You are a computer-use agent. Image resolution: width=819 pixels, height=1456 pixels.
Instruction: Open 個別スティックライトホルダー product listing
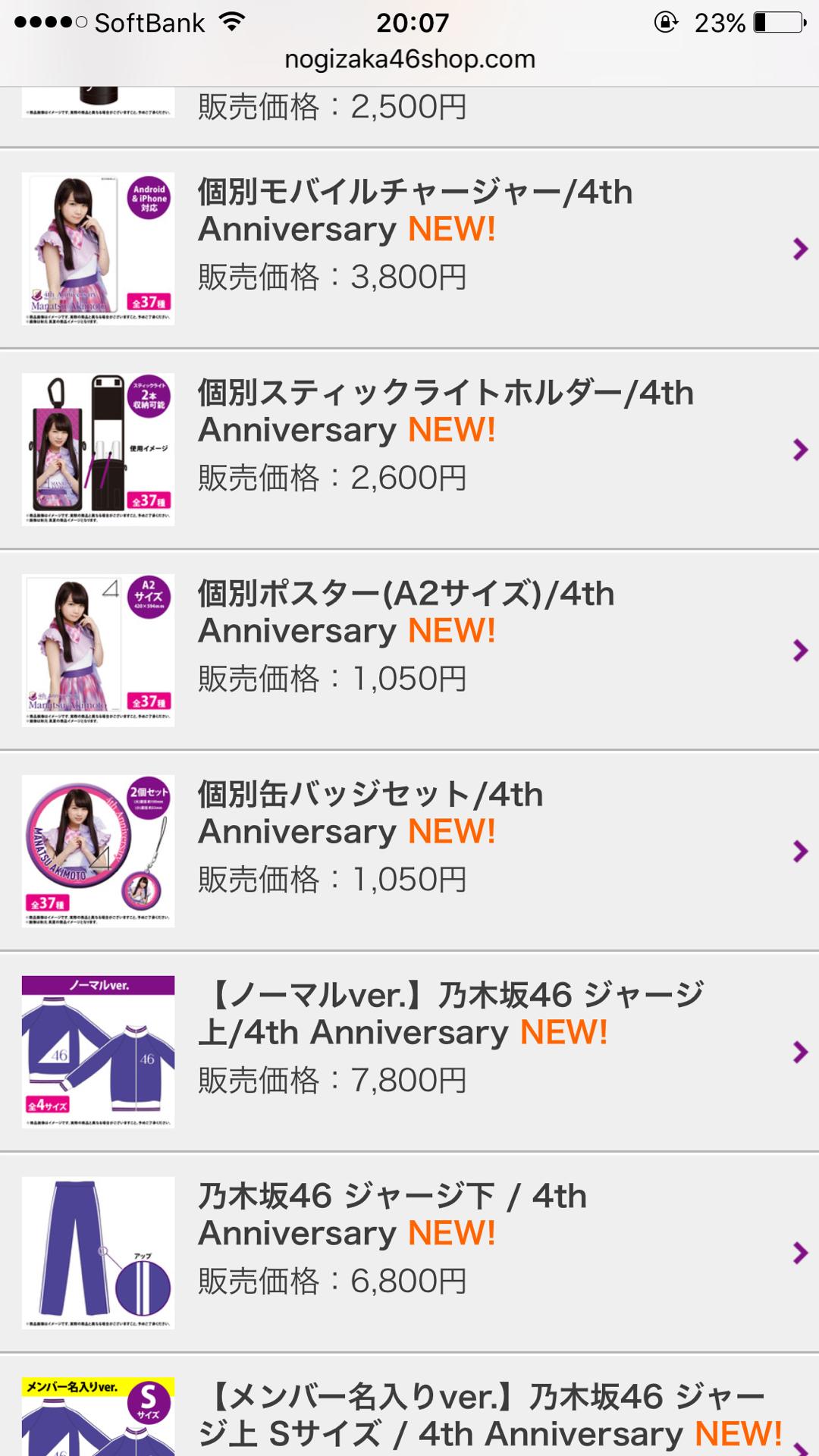pyautogui.click(x=409, y=449)
